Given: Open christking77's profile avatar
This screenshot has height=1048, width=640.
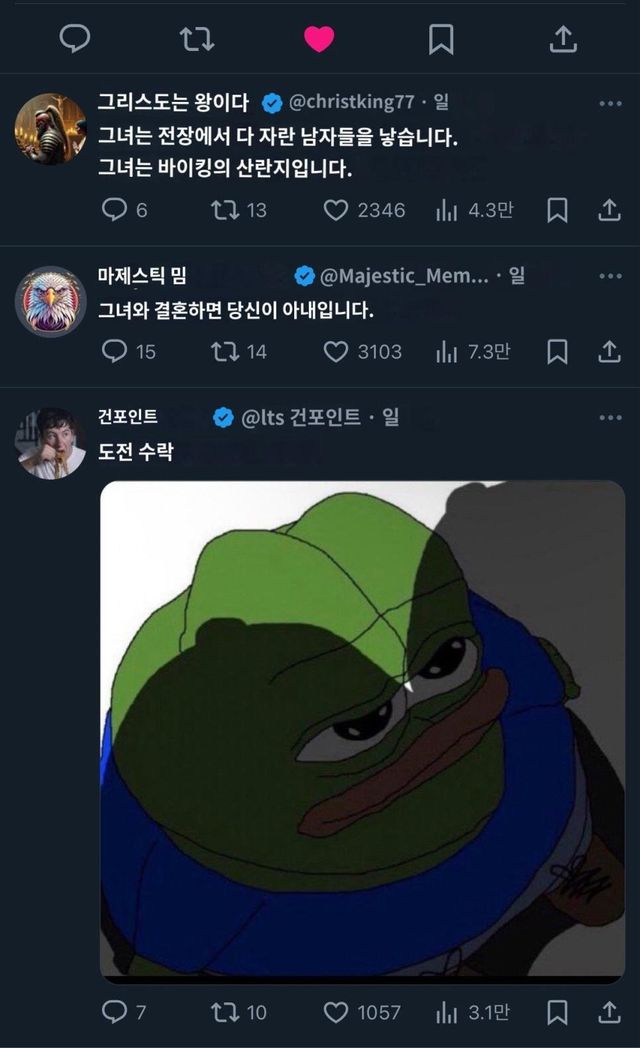Looking at the screenshot, I should 50,129.
